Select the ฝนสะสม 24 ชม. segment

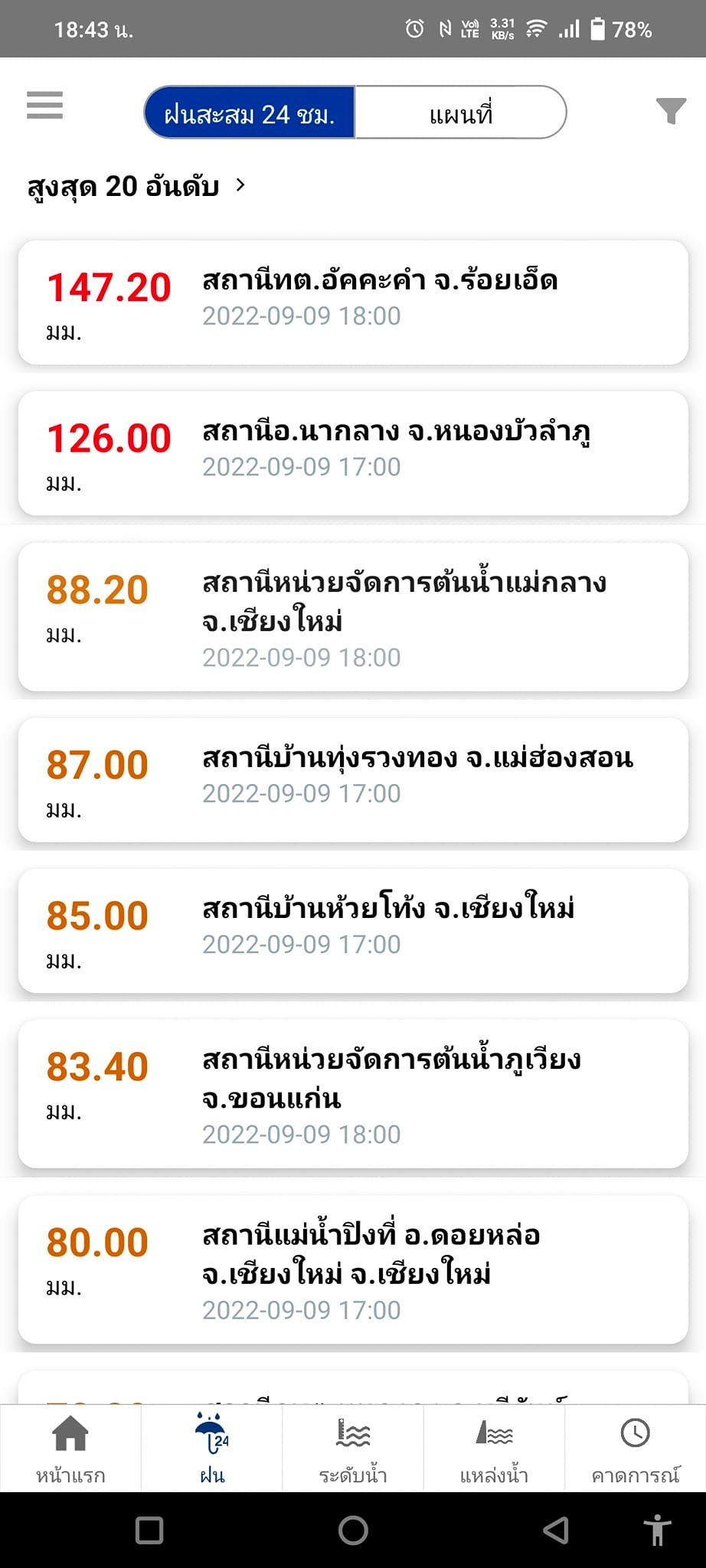click(x=250, y=113)
